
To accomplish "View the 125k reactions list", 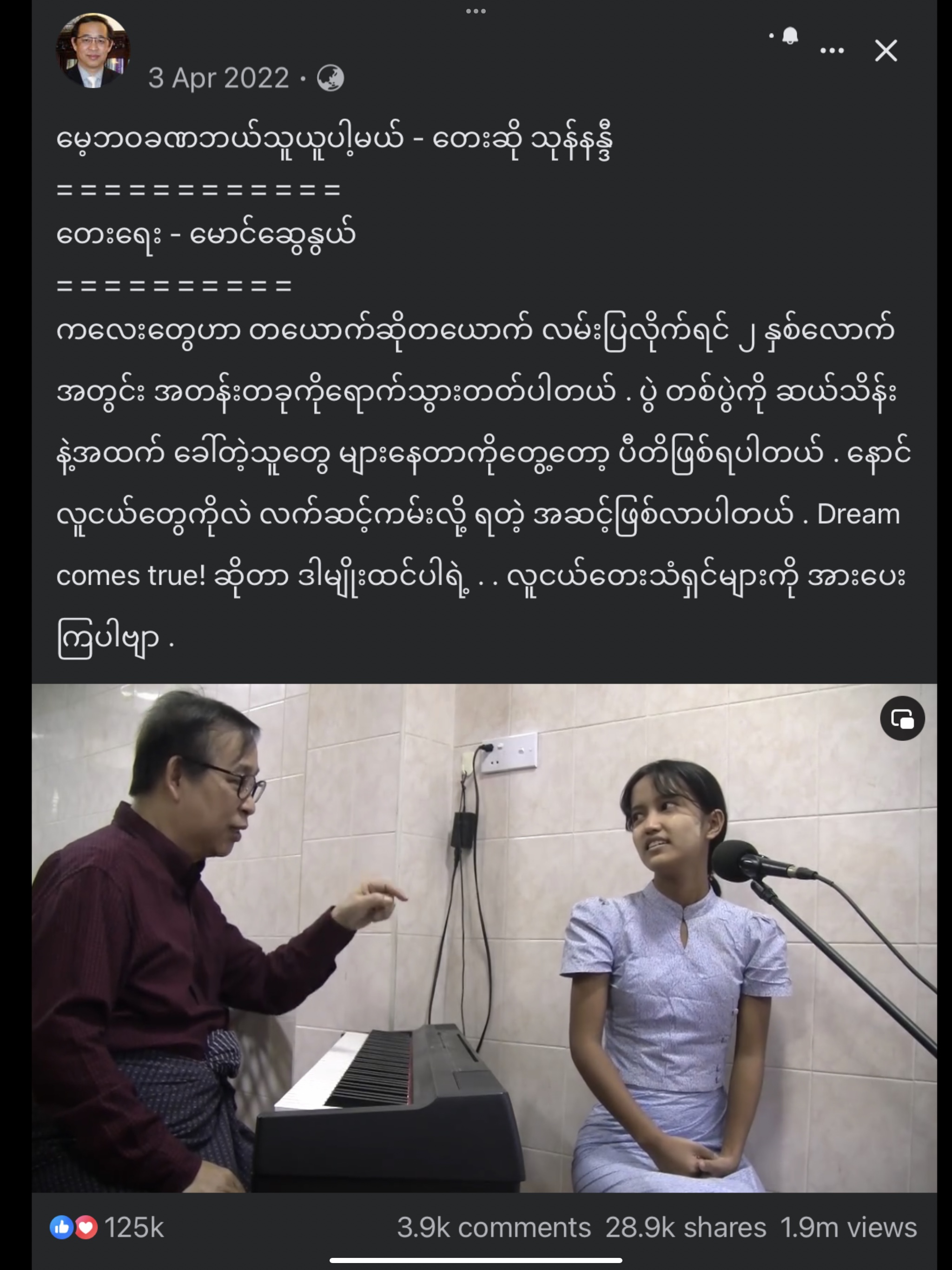I will point(107,1228).
